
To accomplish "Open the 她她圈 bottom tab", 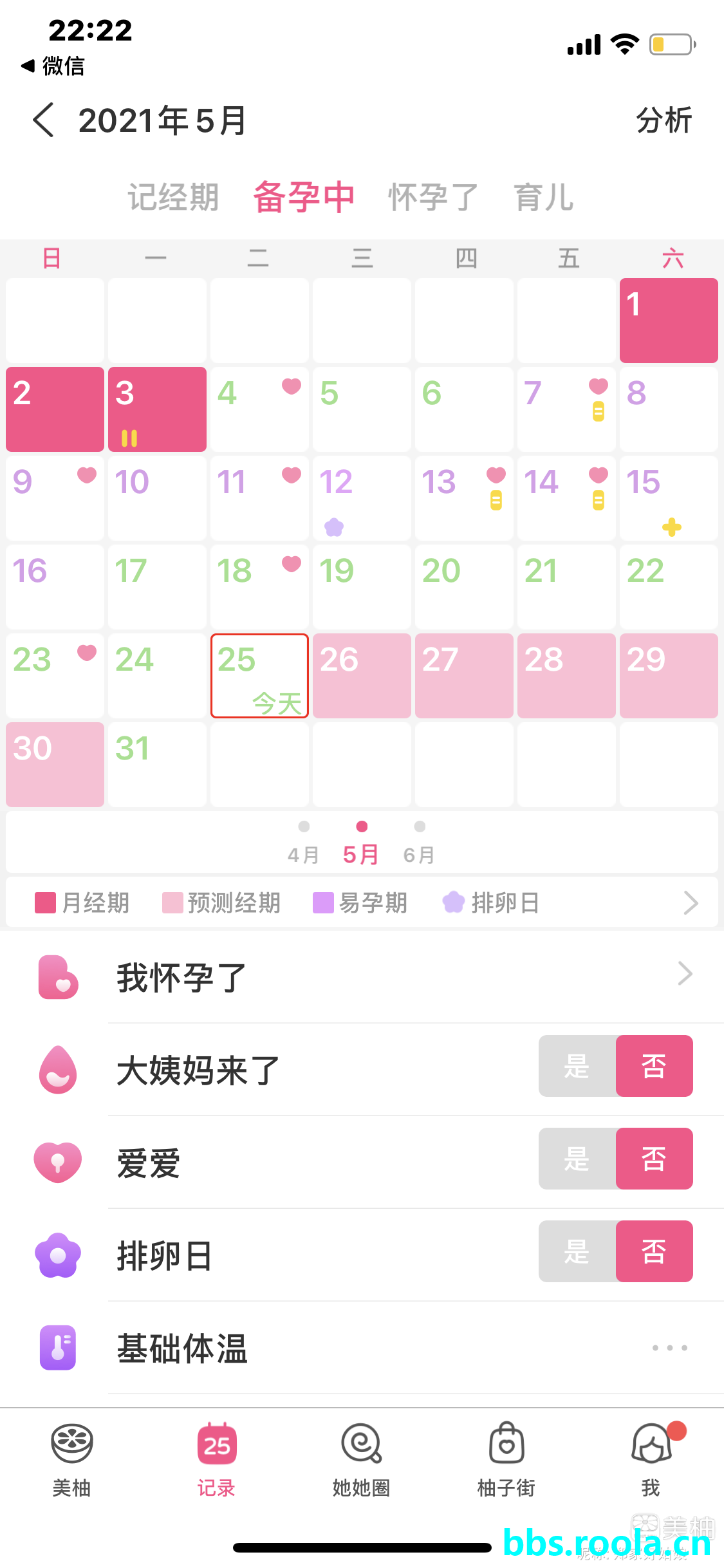I will tap(361, 1459).
